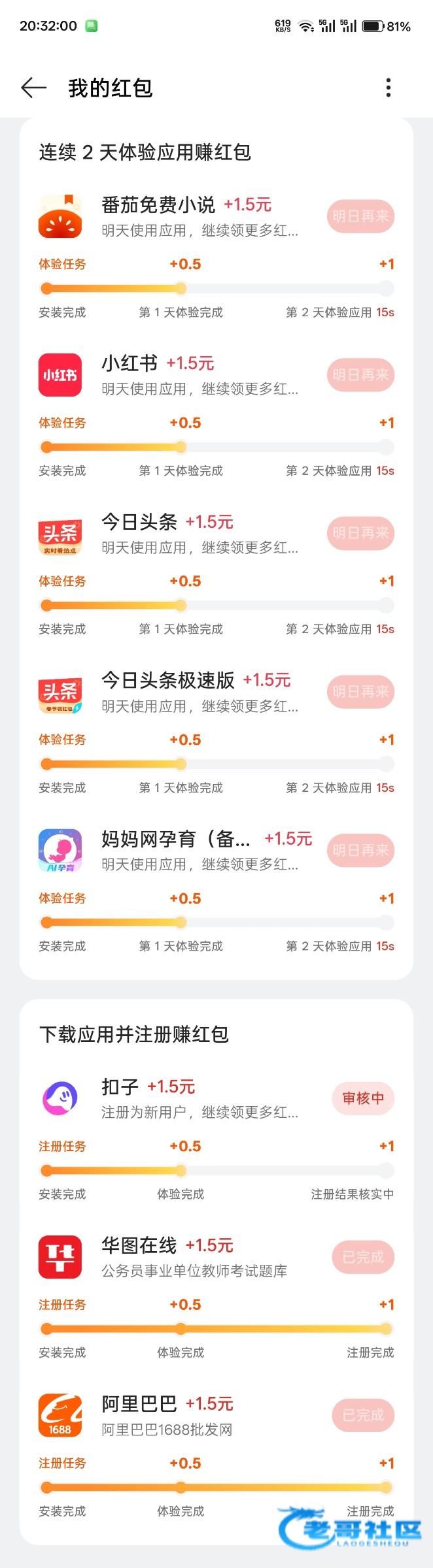Tap 已完成 button for 阿里巴巴
This screenshot has height=1568, width=433.
[x=363, y=1415]
